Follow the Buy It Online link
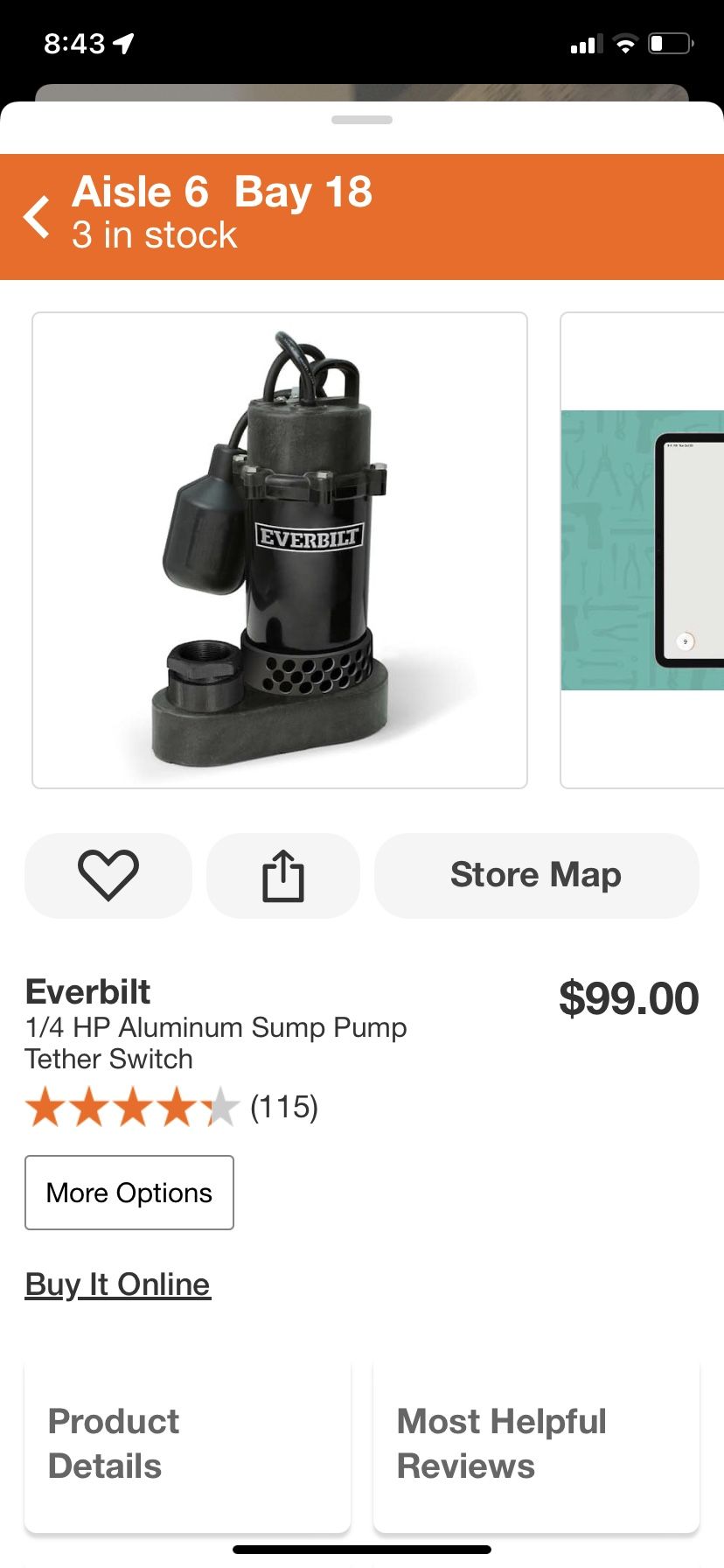 click(118, 1284)
